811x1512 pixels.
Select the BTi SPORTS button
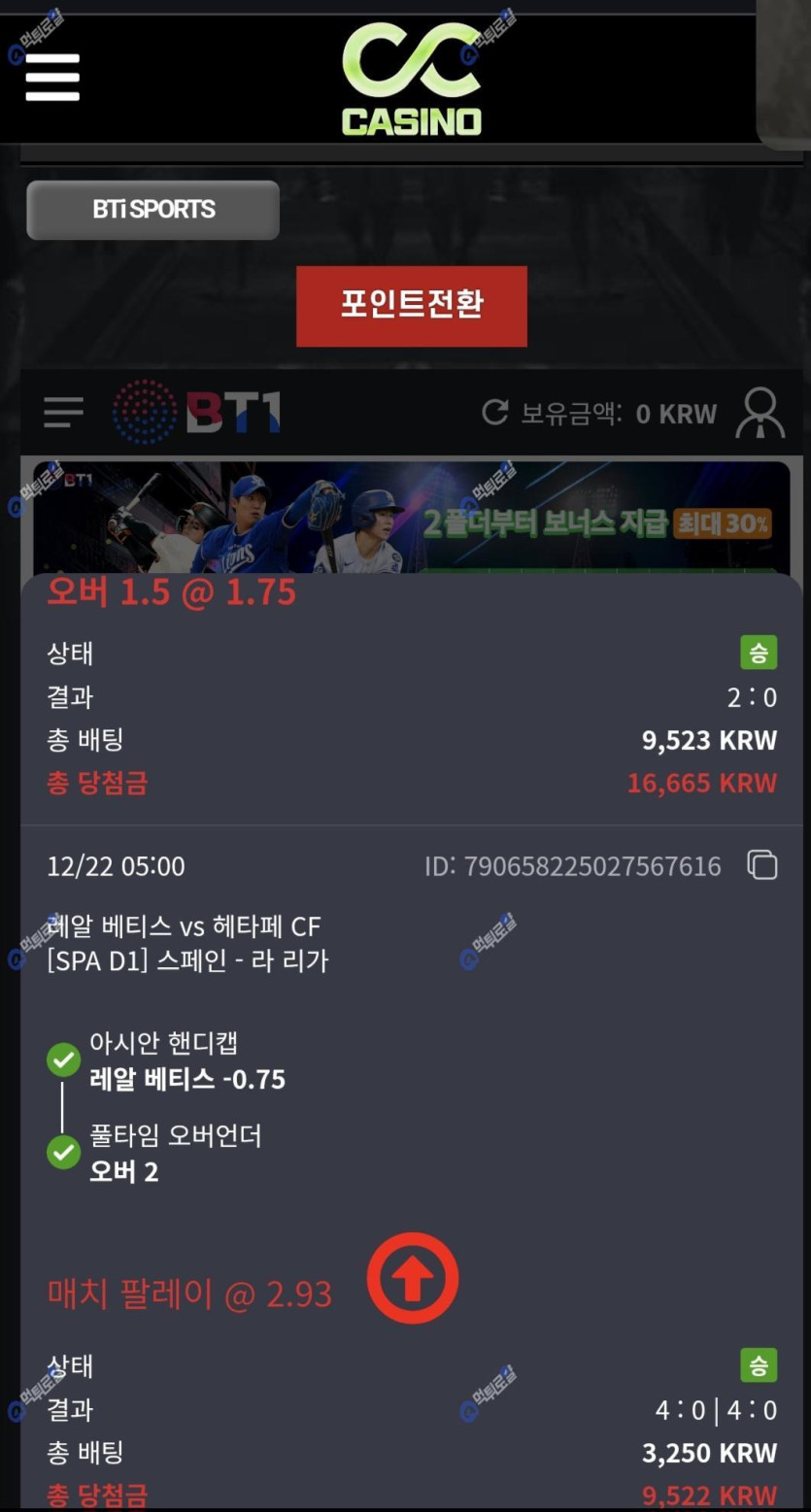click(x=152, y=209)
